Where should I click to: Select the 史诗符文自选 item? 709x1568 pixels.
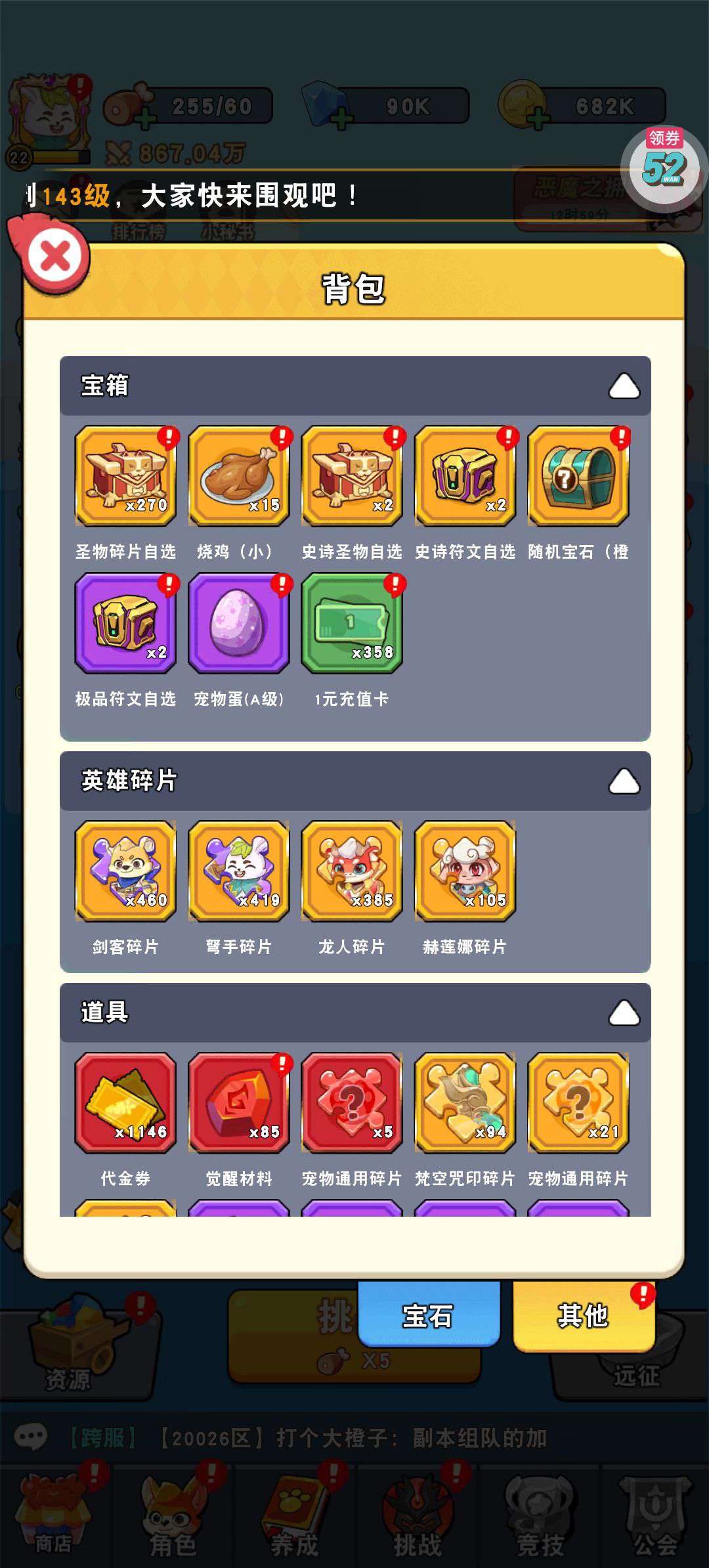point(465,476)
